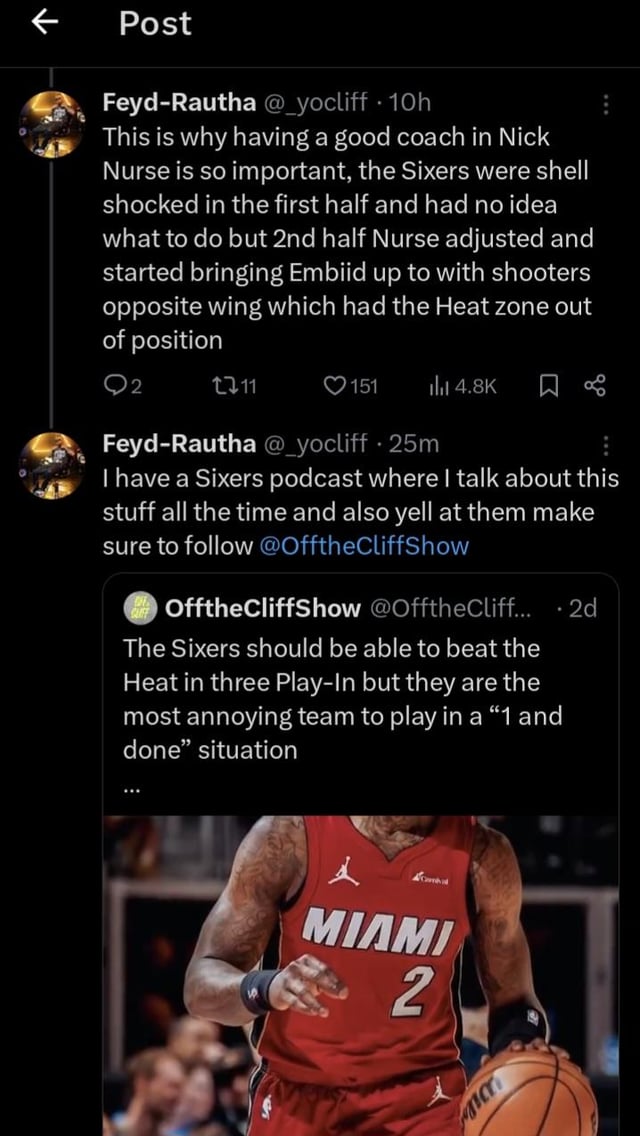The image size is (640, 1136).
Task: Open overflow menu on the 25m post
Action: pos(604,446)
